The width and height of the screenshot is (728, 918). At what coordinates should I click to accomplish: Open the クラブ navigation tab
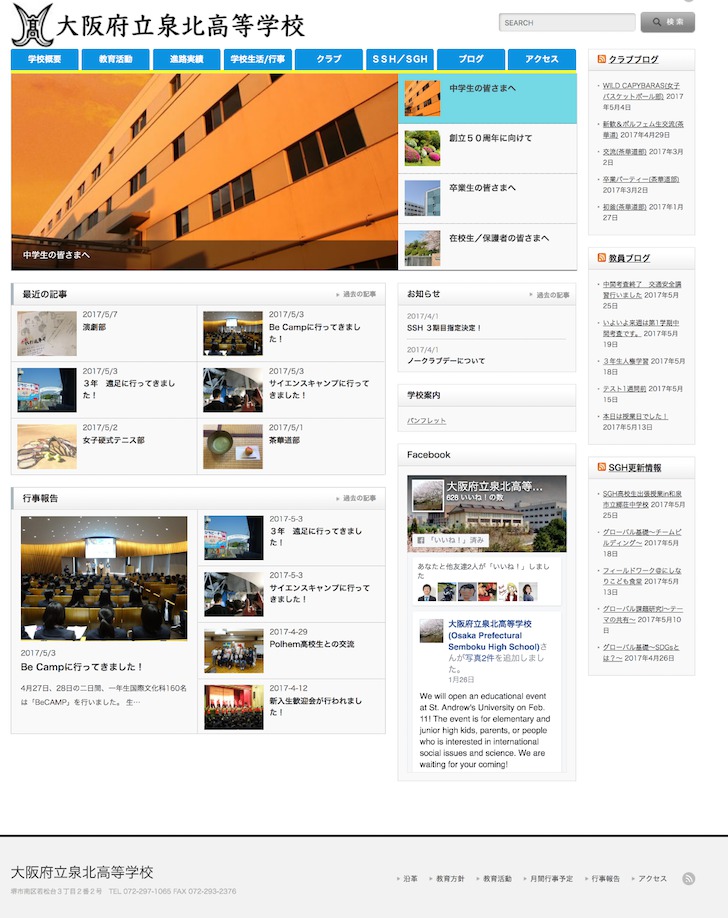(x=328, y=60)
